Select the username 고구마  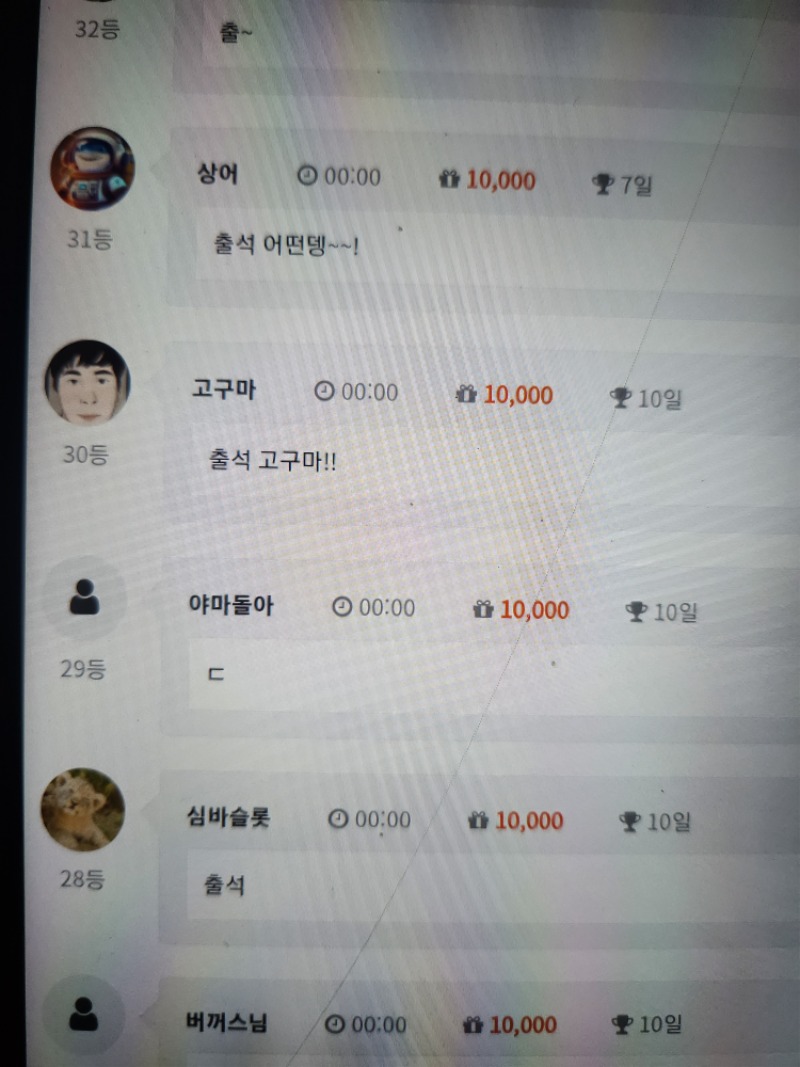[x=224, y=389]
